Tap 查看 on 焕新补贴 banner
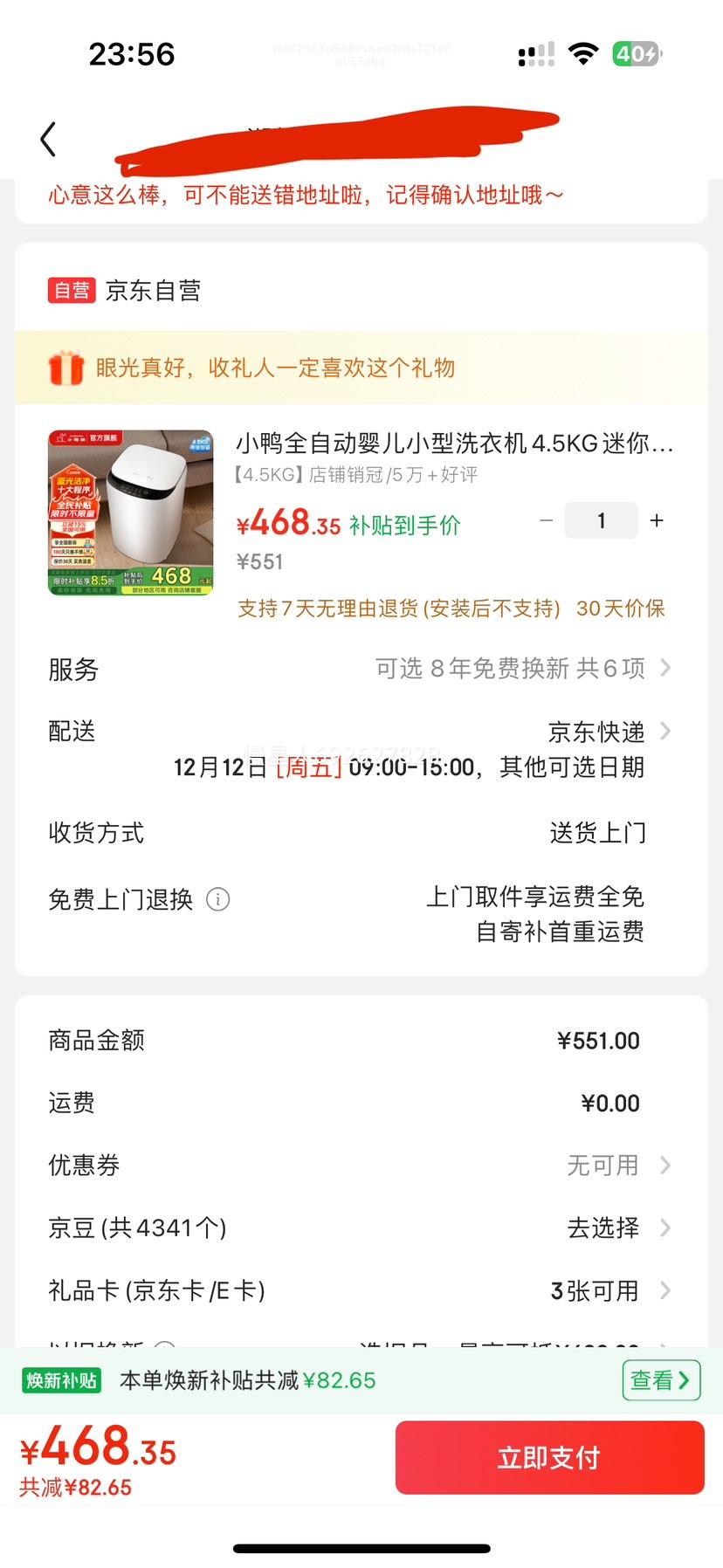Viewport: 723px width, 1568px height. 660,1380
